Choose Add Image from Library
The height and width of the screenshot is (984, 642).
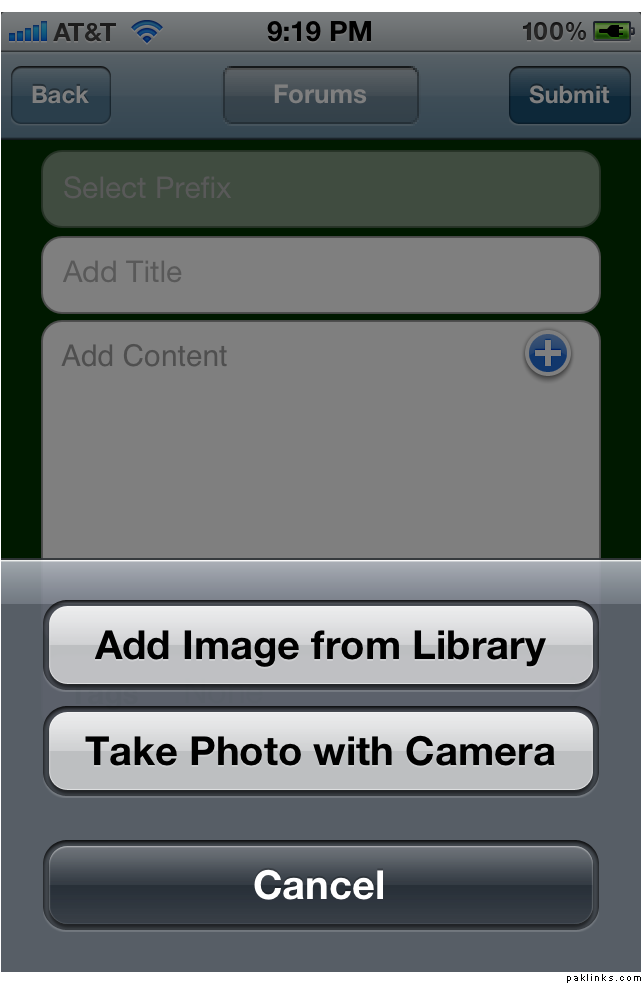(x=320, y=645)
